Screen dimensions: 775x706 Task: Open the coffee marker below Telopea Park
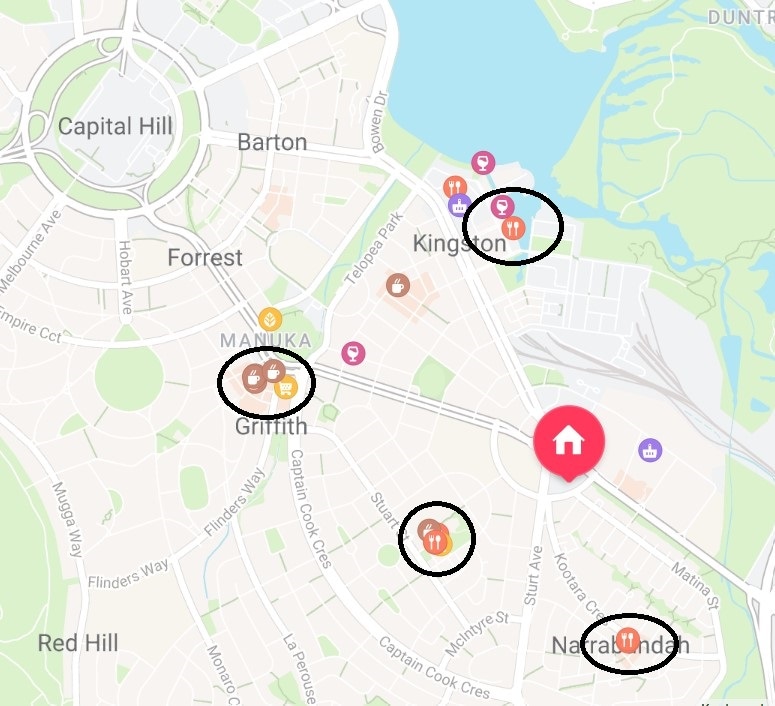pos(398,285)
